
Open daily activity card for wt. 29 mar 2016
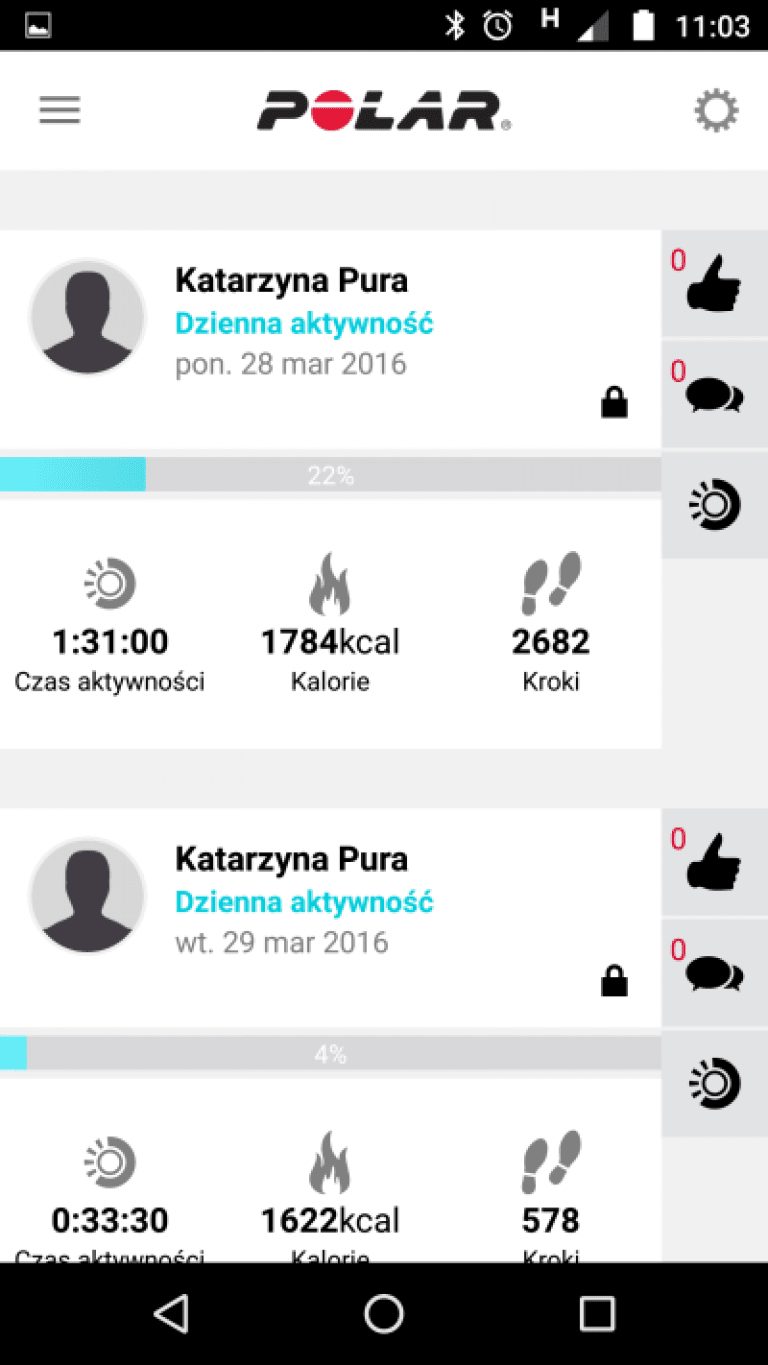tap(330, 1035)
